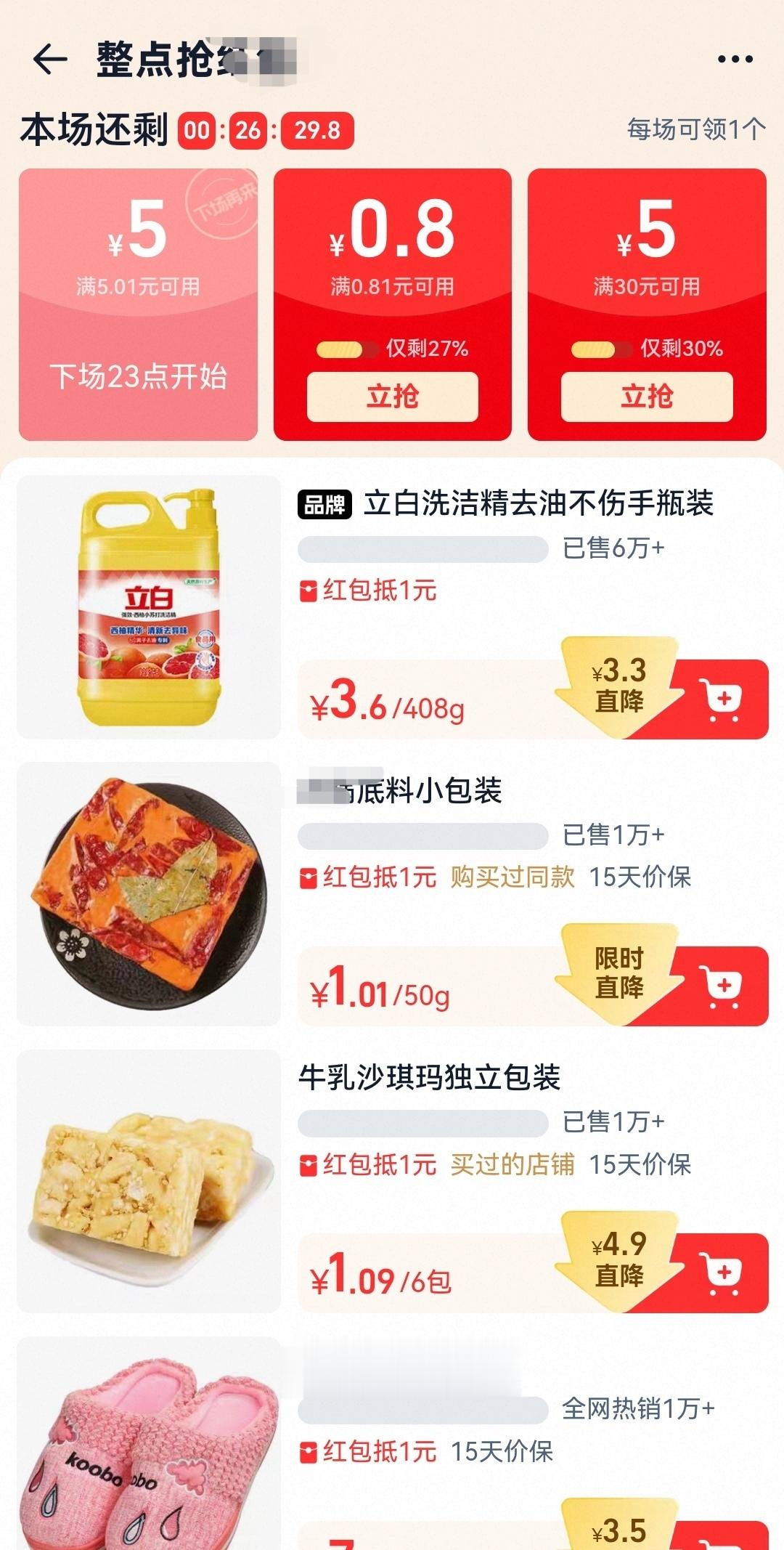Open the 牛乳沙琪玛独立包装 product

coord(428,1077)
